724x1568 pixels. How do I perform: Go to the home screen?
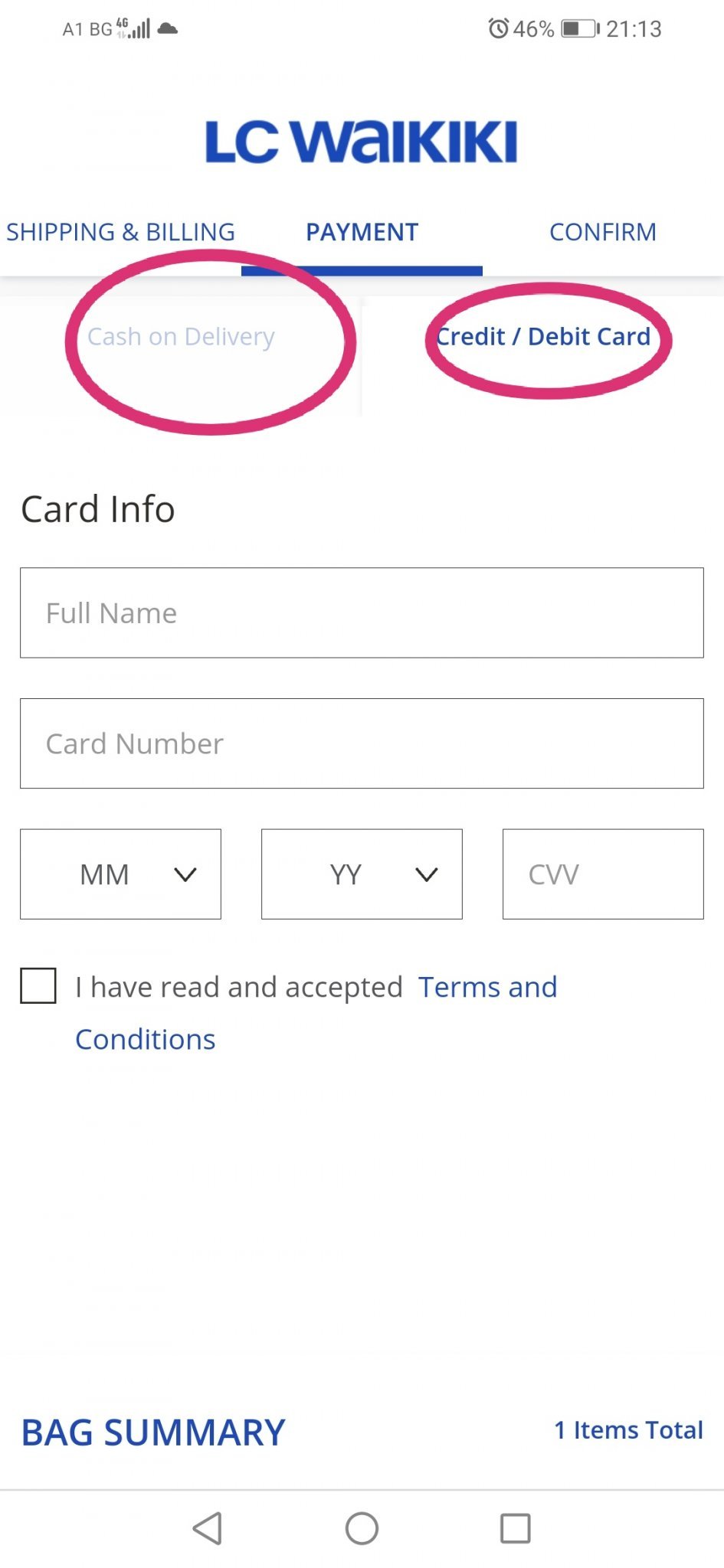click(x=362, y=1529)
